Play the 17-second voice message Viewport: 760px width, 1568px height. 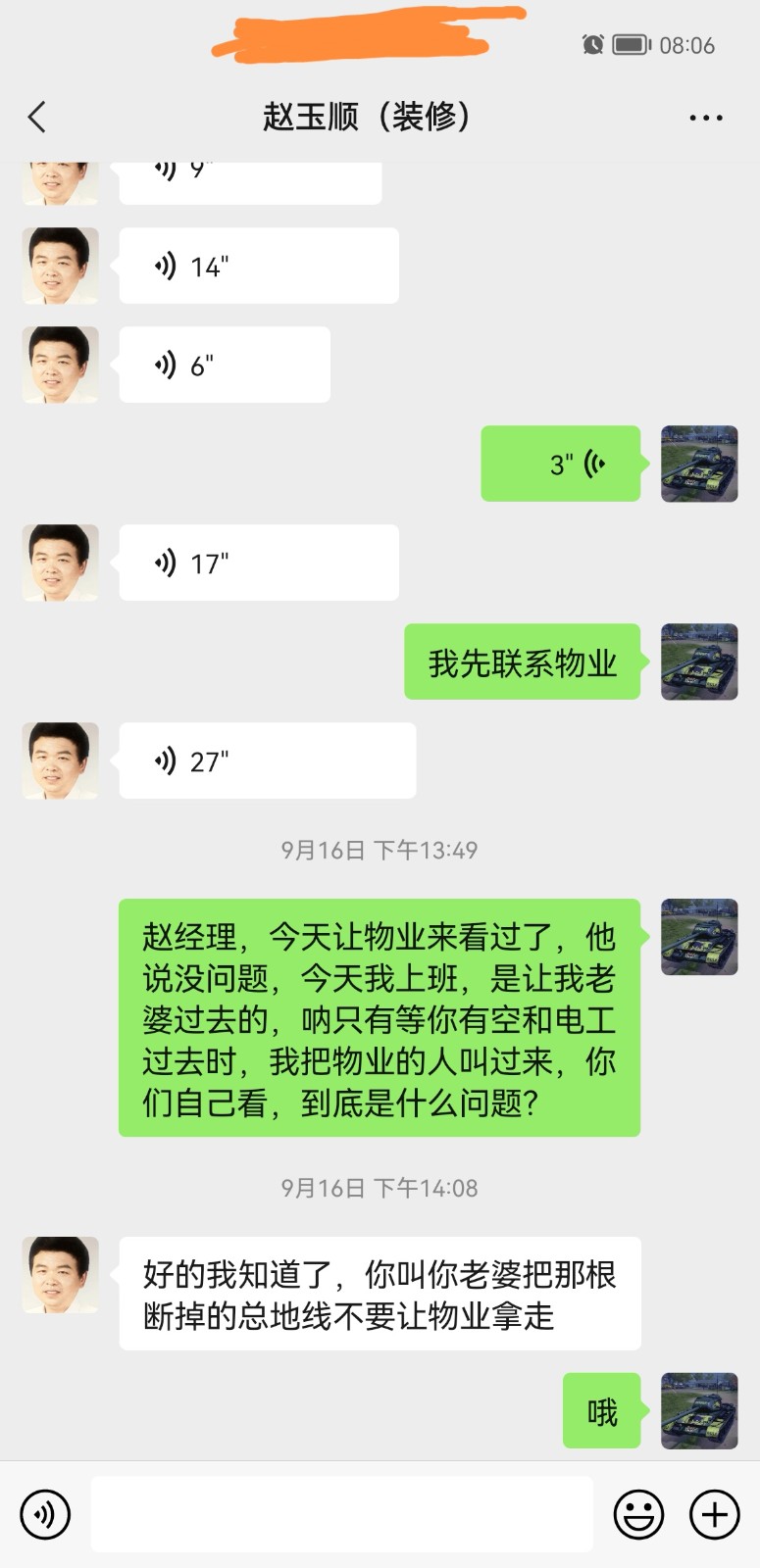(x=258, y=563)
